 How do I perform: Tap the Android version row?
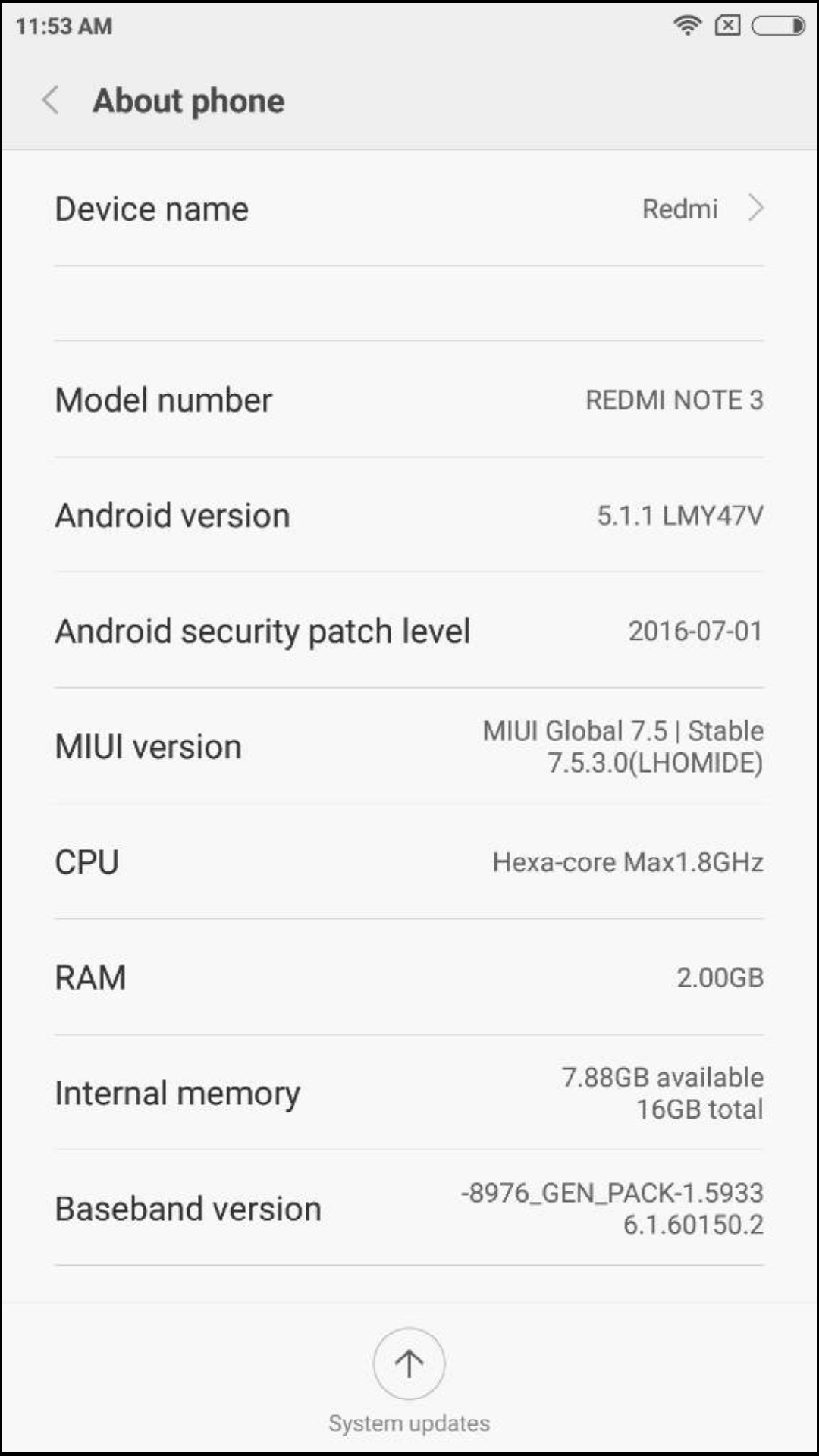(409, 516)
